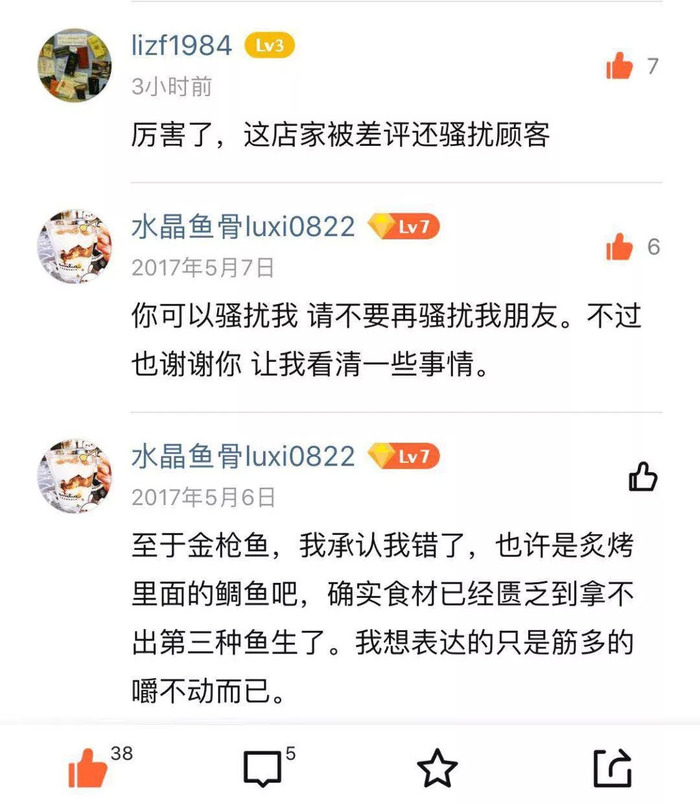700x804 pixels.
Task: Tap the thumbs-up with 38 in bottom bar
Action: point(88,768)
